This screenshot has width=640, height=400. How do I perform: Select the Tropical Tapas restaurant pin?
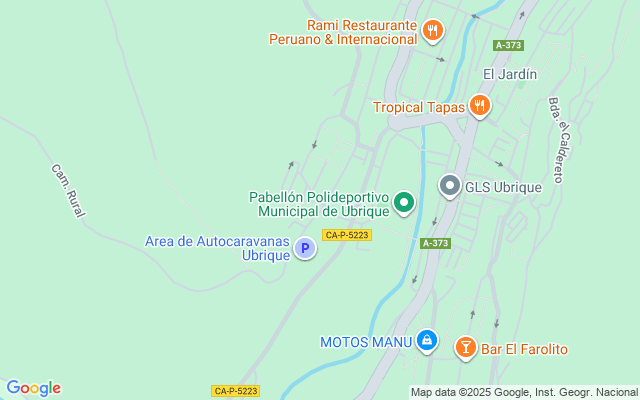click(x=480, y=106)
